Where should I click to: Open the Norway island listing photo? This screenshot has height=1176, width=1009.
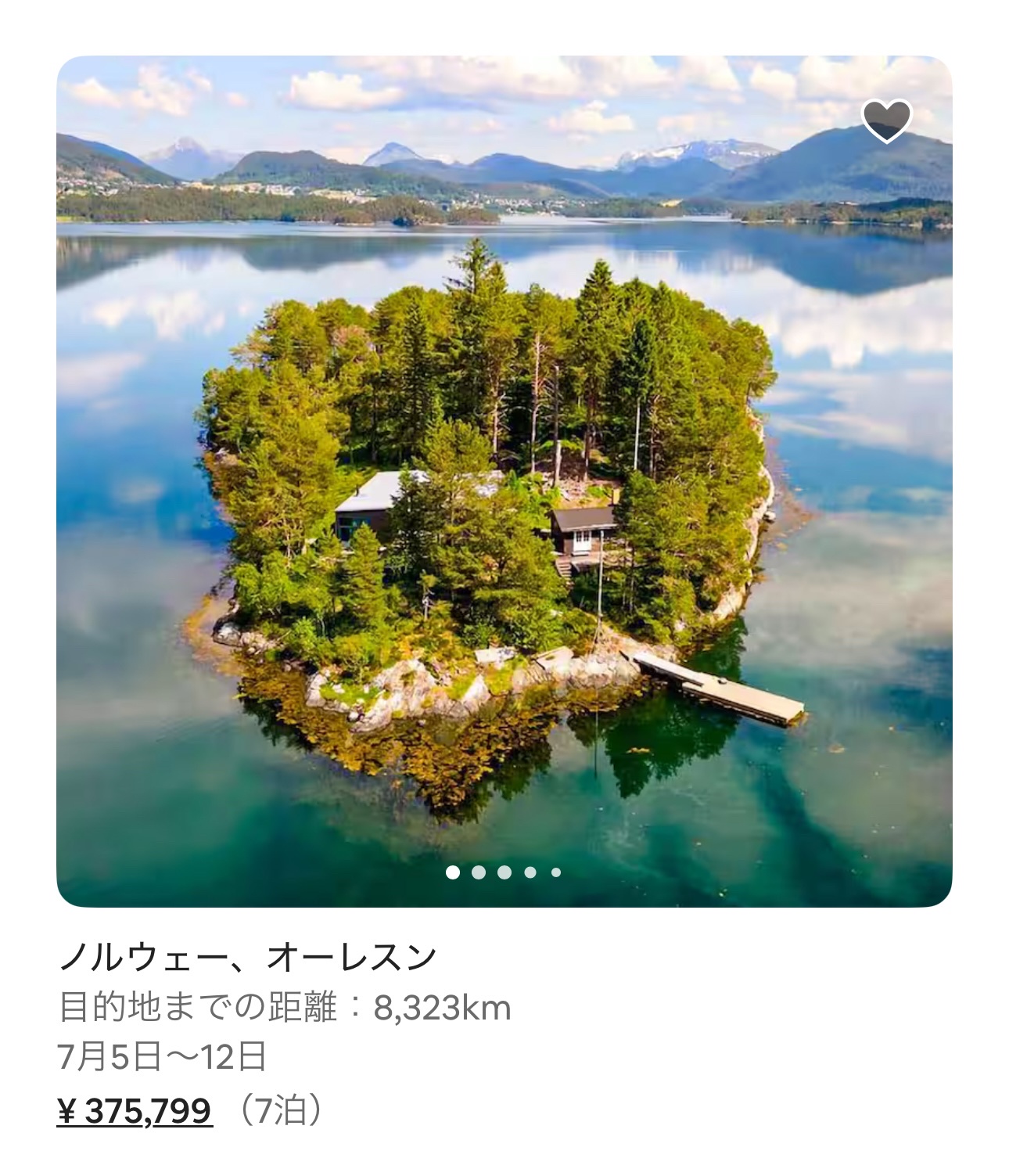click(504, 480)
